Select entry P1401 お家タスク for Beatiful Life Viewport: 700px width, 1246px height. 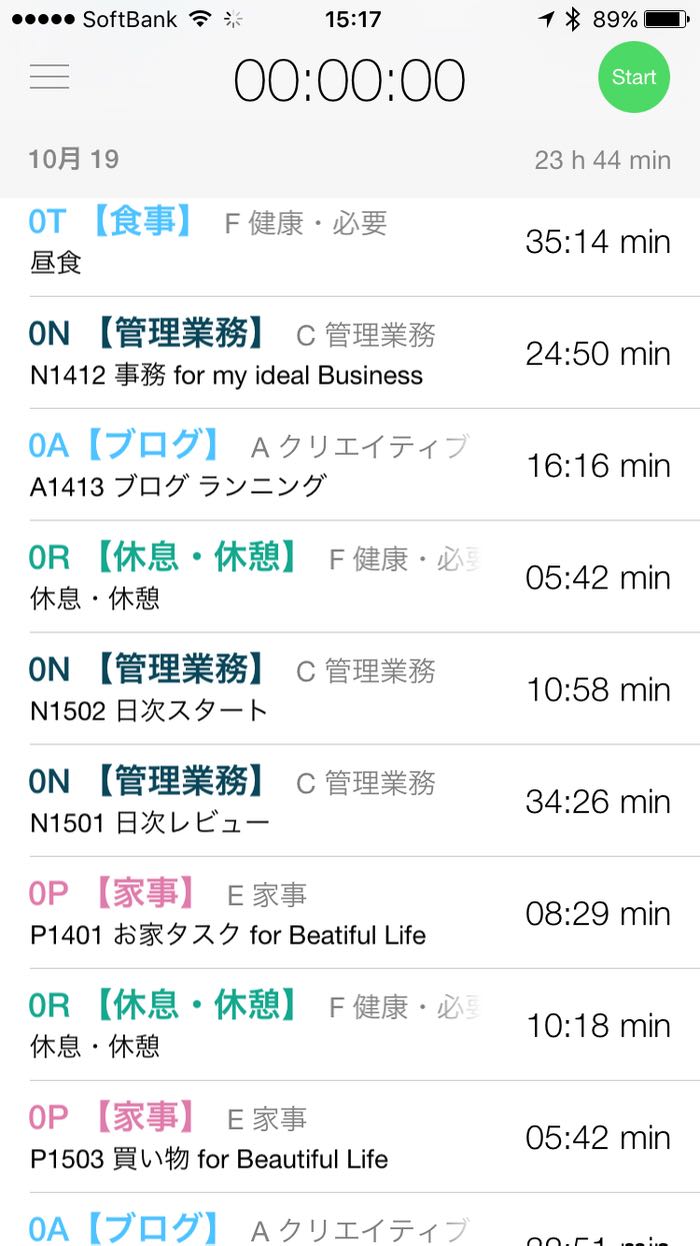(x=350, y=914)
